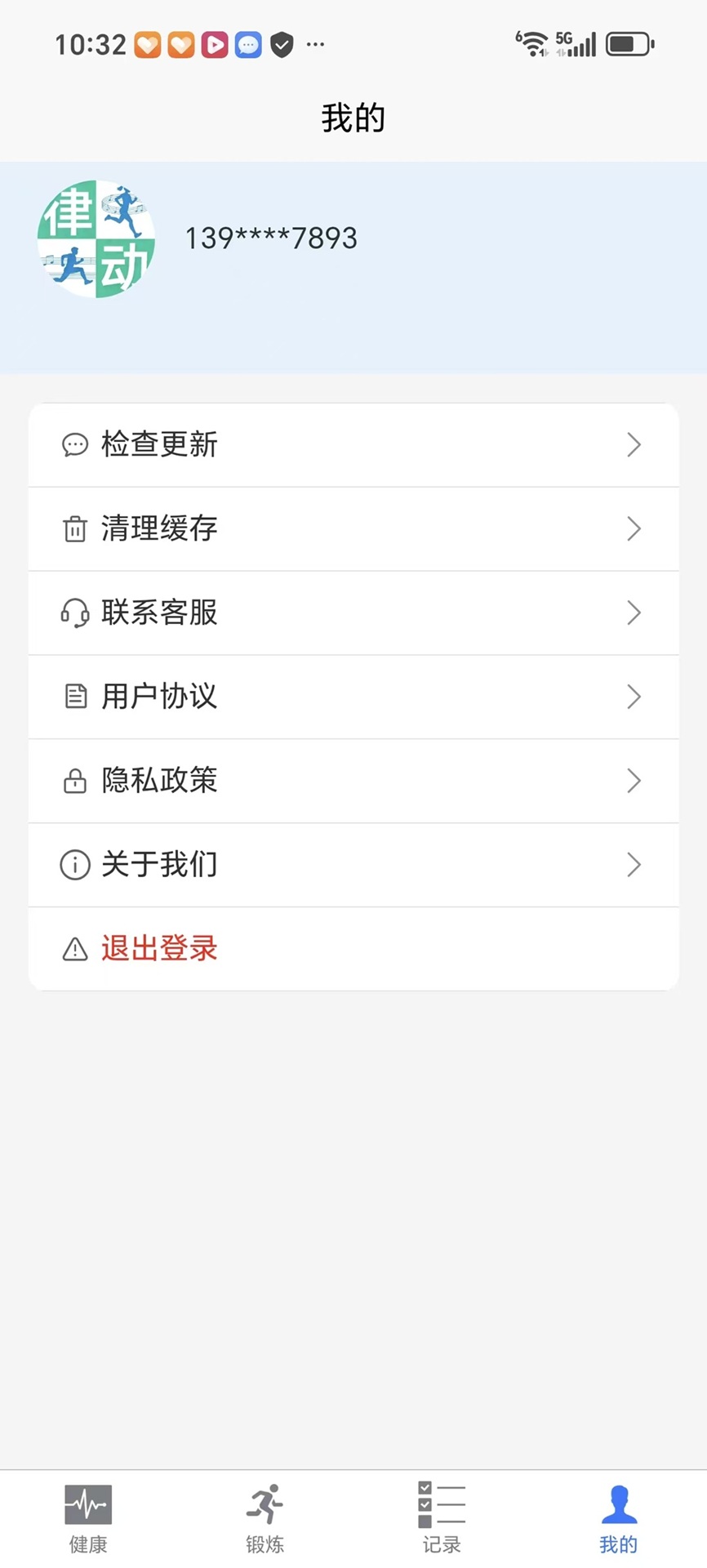Image resolution: width=707 pixels, height=1568 pixels.
Task: Click the 隐私政策 lock icon
Action: pyautogui.click(x=74, y=782)
